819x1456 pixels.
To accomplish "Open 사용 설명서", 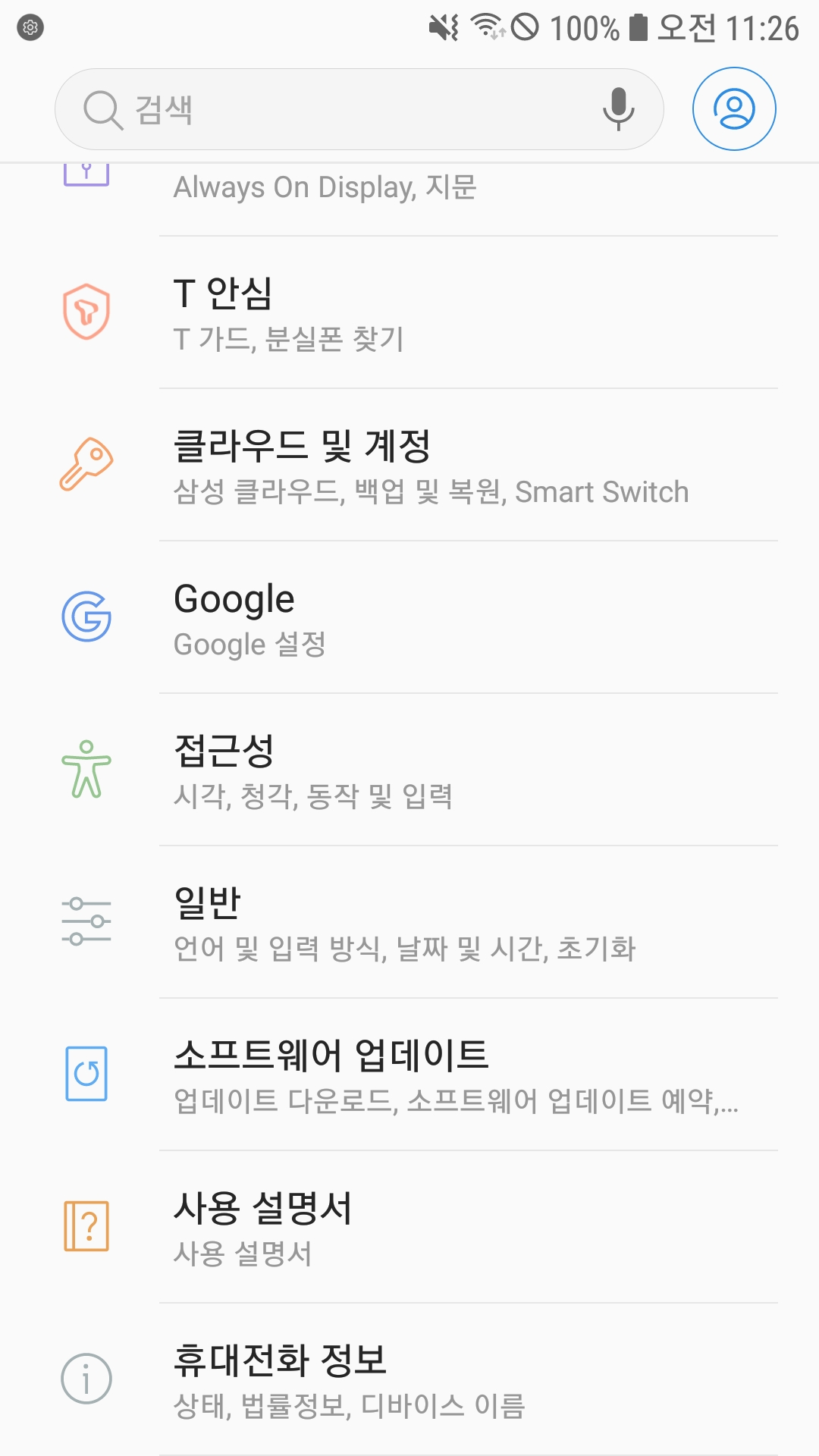I will (409, 1227).
